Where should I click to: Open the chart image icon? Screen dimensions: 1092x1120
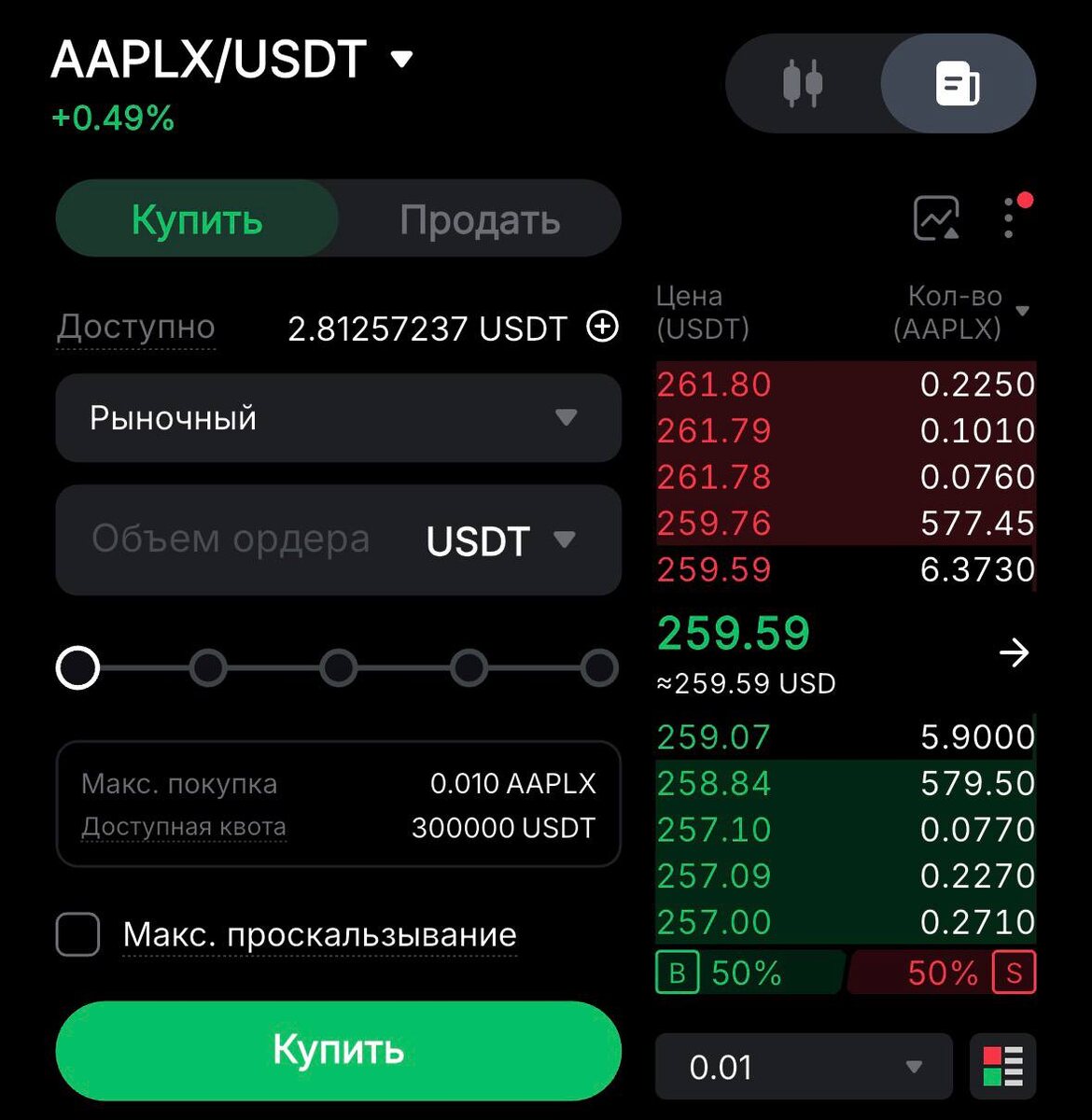pyautogui.click(x=935, y=218)
